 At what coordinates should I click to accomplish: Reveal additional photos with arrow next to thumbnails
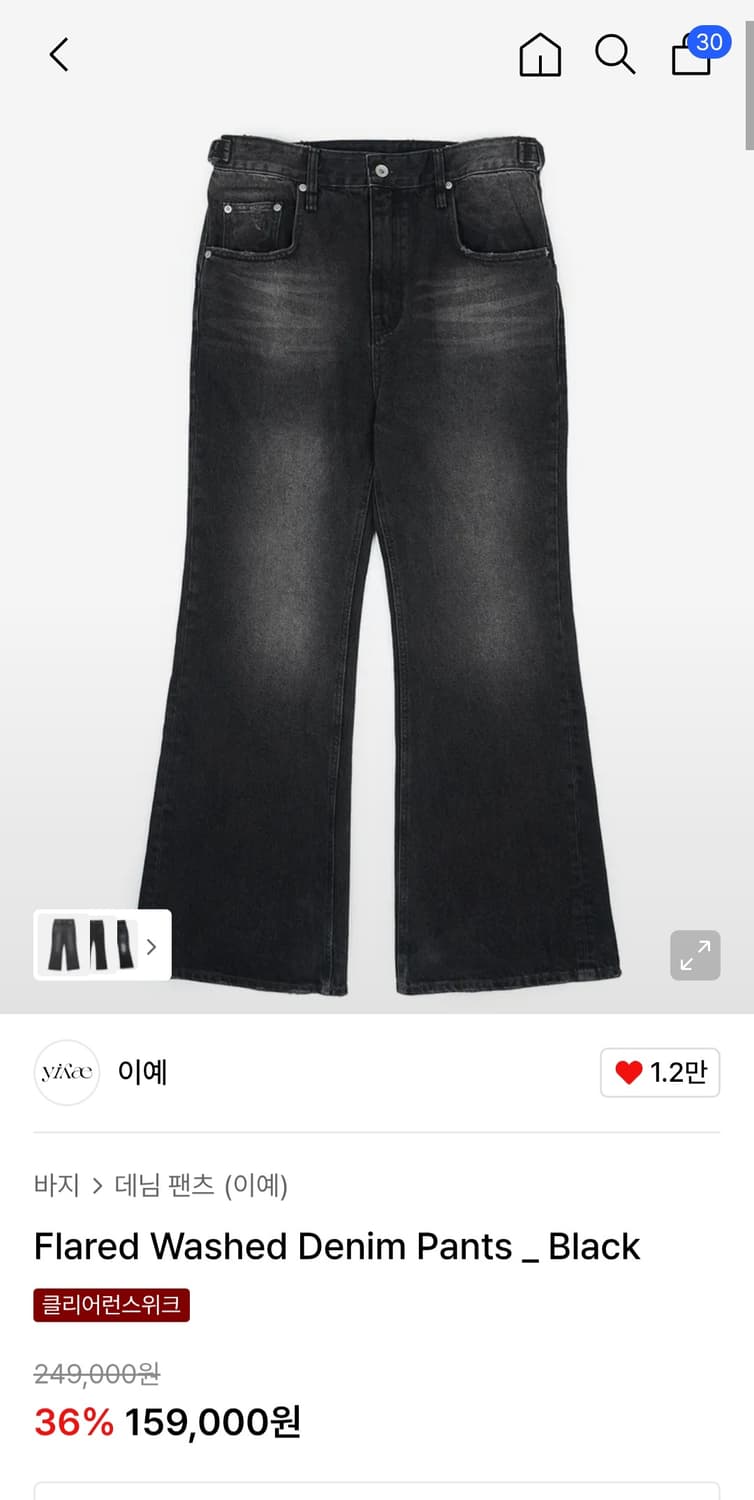point(151,945)
